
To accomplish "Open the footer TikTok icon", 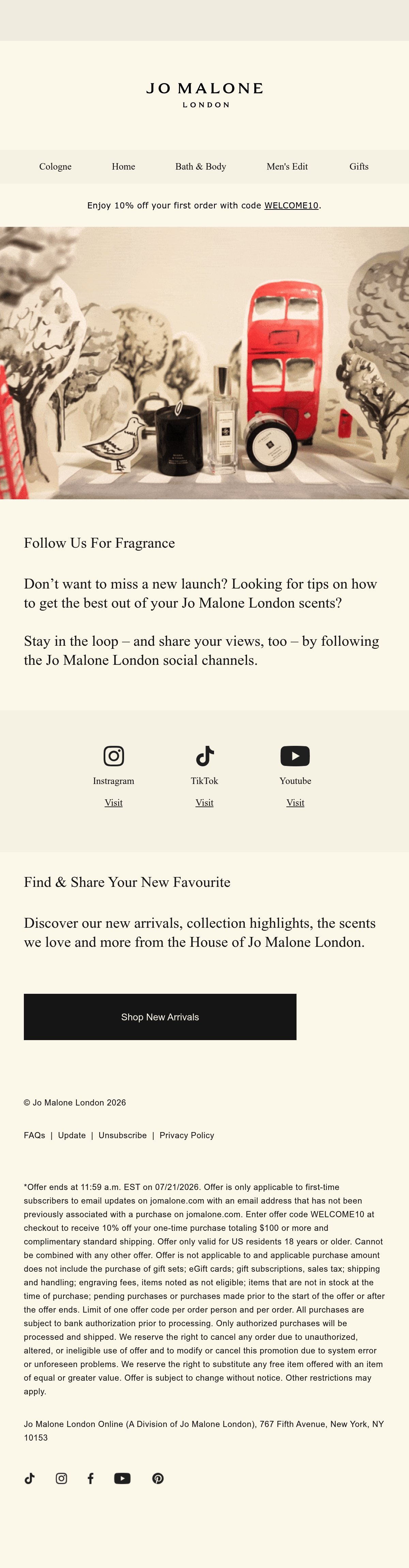I will click(x=30, y=1478).
